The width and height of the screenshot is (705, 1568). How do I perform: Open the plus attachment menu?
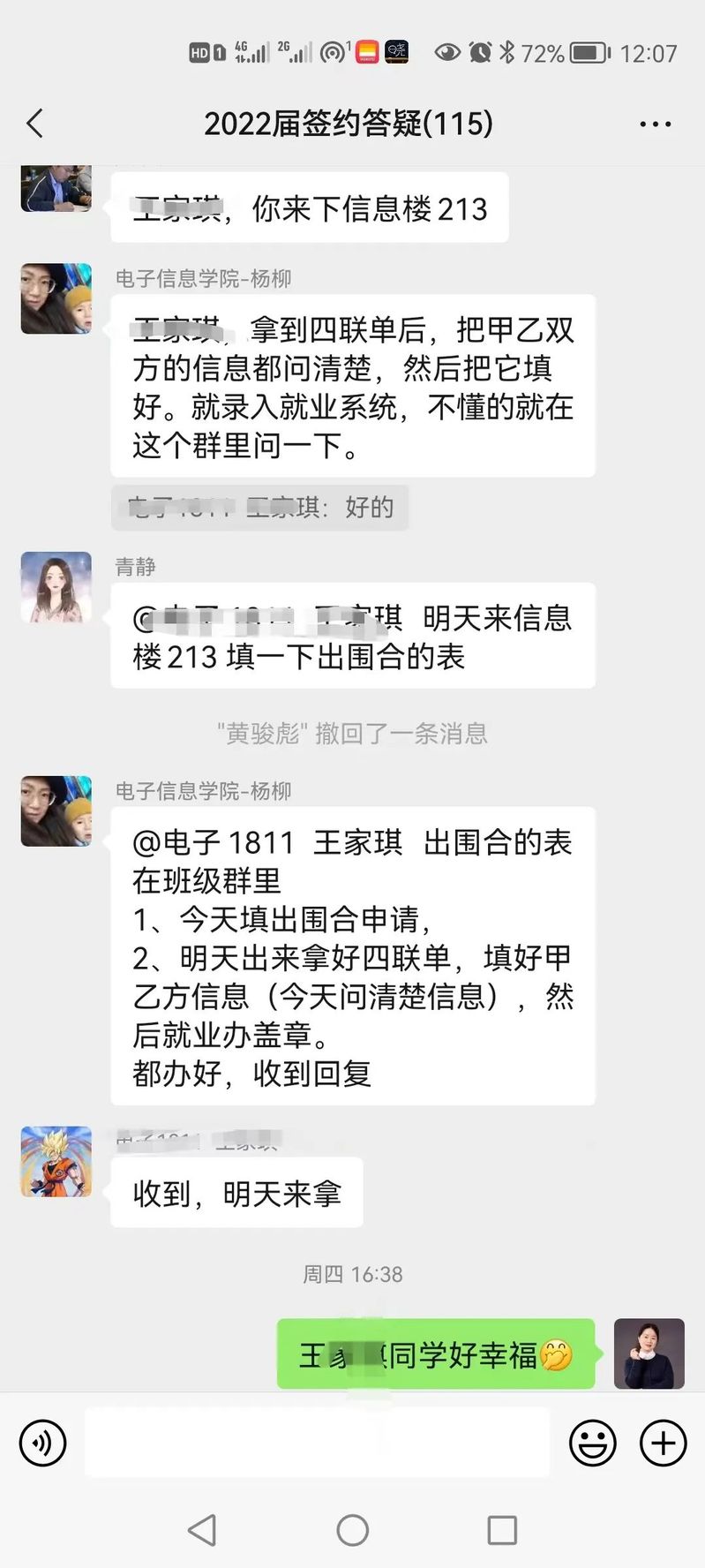(x=663, y=1443)
